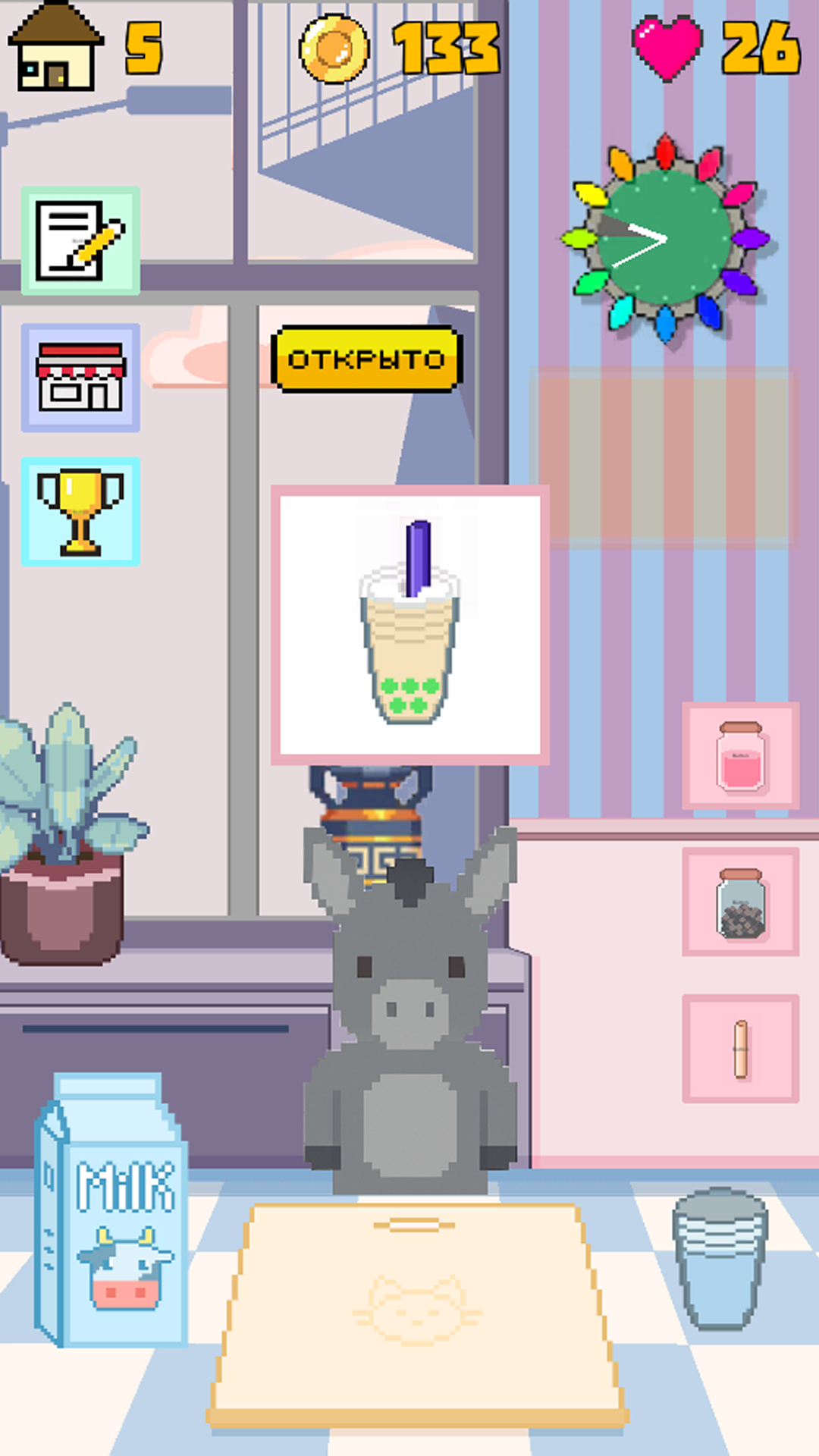Screen dimensions: 819x1456
Task: Pick the straw ingredient
Action: tap(740, 1048)
